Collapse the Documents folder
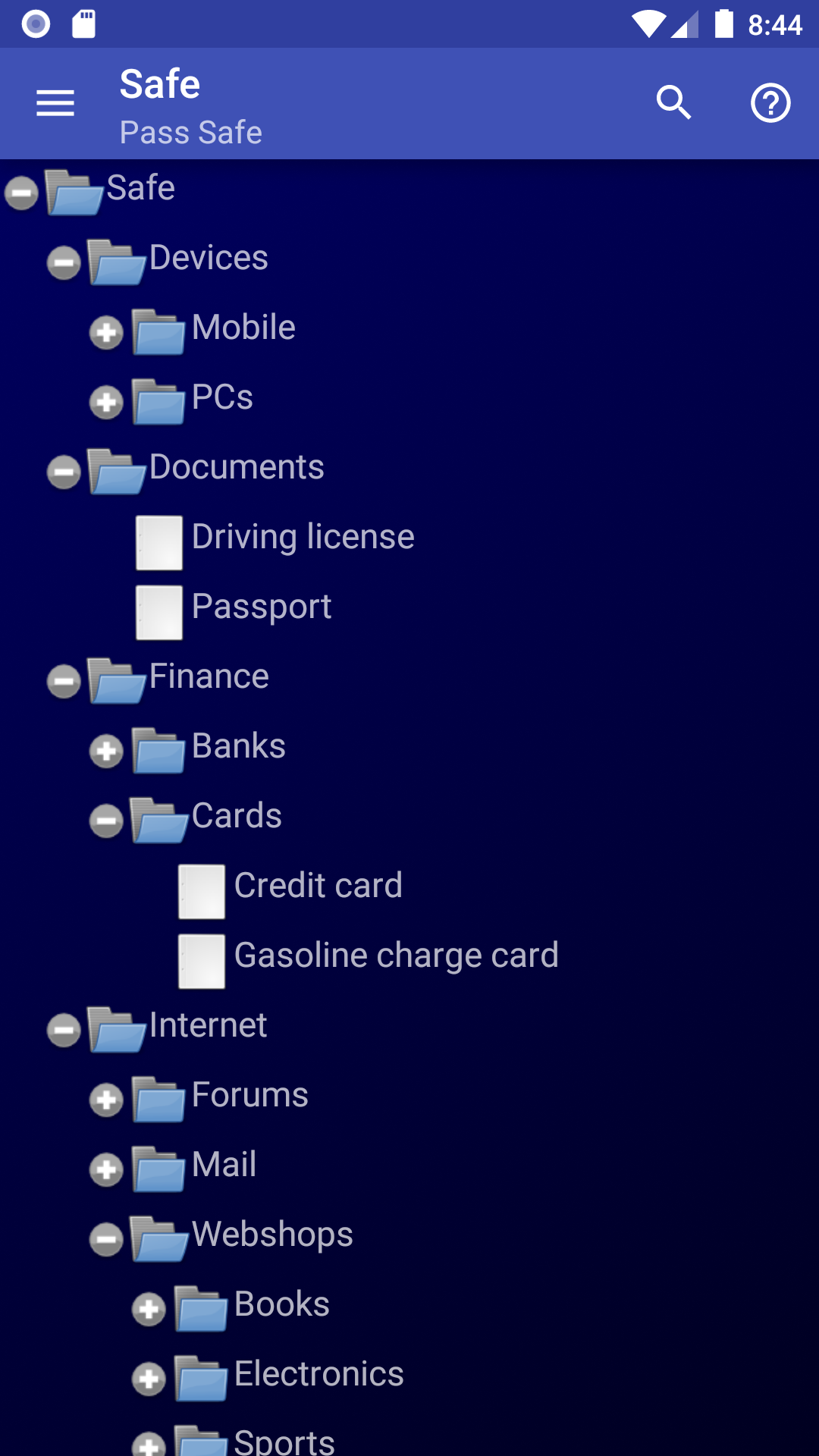 (64, 472)
